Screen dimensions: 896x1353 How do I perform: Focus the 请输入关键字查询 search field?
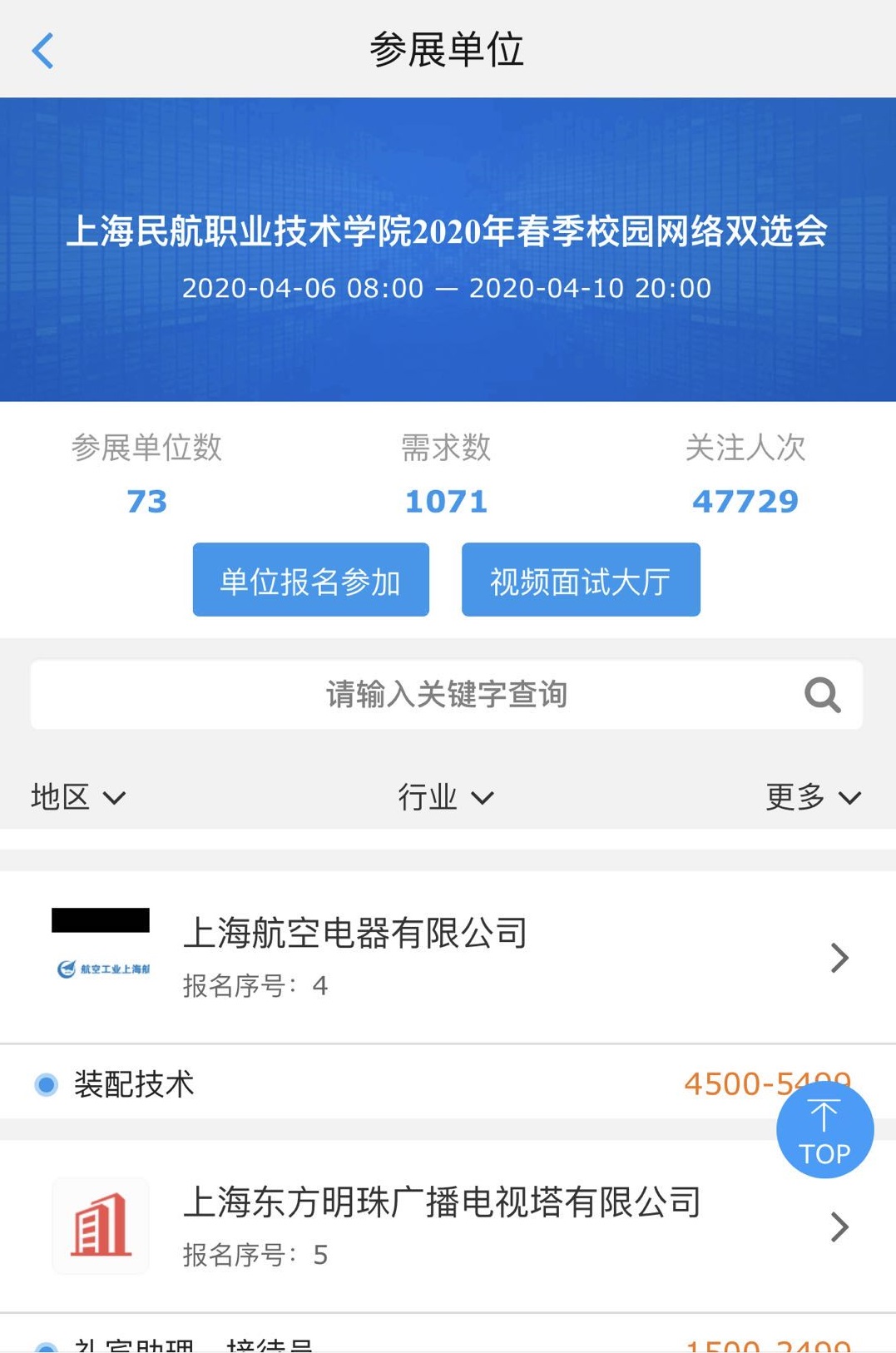(416, 694)
